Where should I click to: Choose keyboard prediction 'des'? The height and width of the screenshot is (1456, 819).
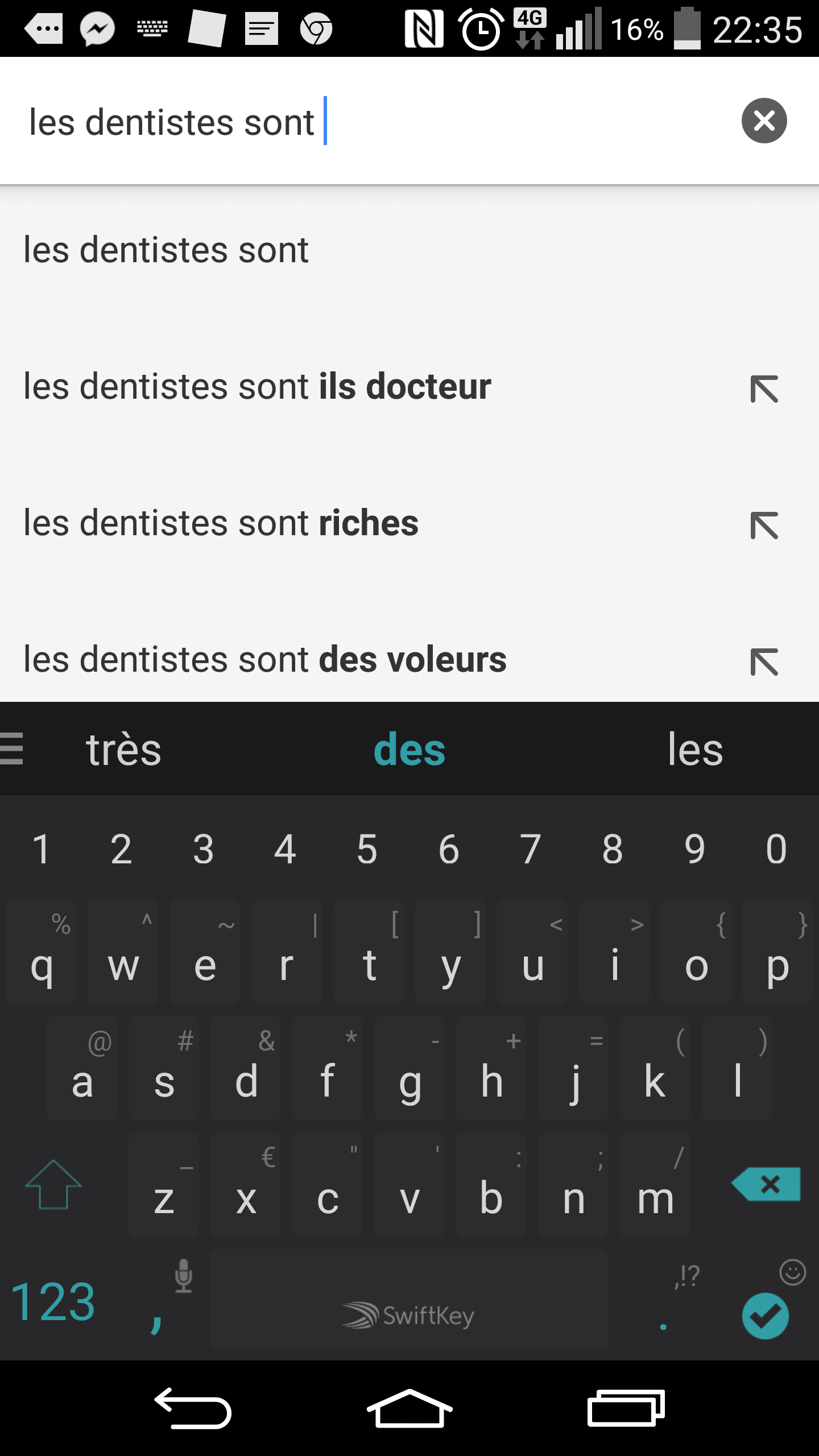[409, 750]
